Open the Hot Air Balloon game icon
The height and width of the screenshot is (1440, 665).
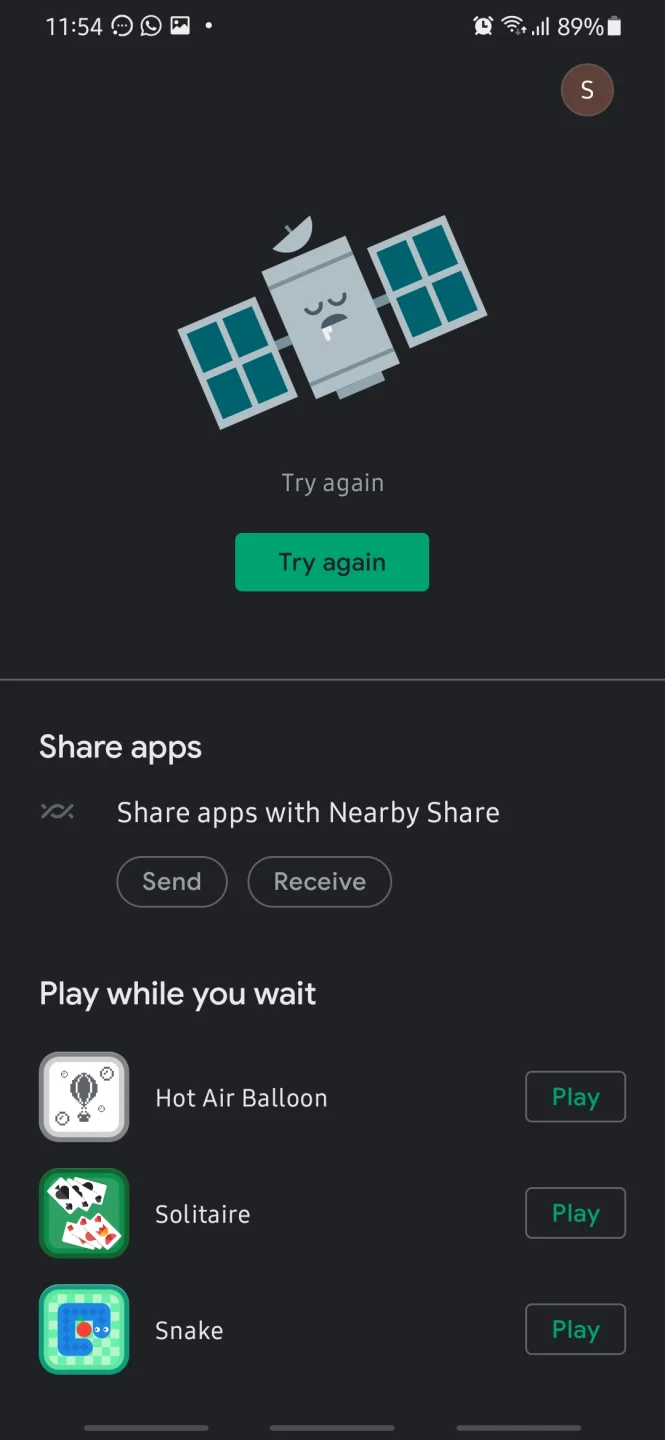coord(84,1097)
